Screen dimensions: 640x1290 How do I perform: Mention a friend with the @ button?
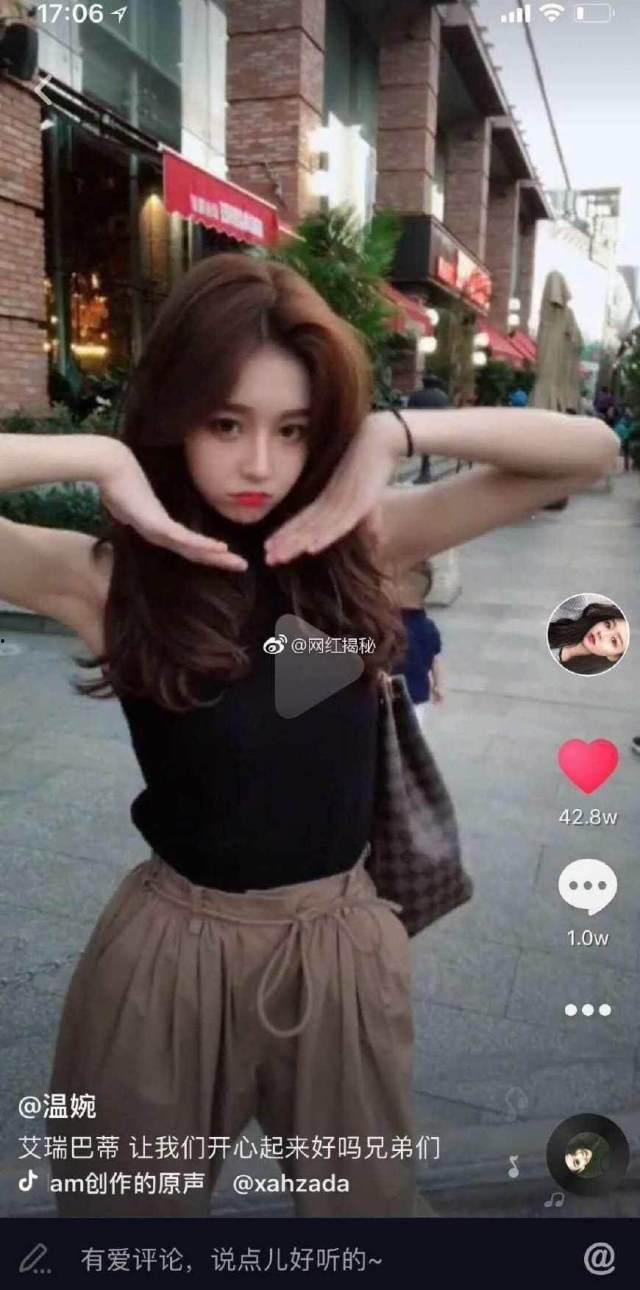pyautogui.click(x=599, y=1259)
